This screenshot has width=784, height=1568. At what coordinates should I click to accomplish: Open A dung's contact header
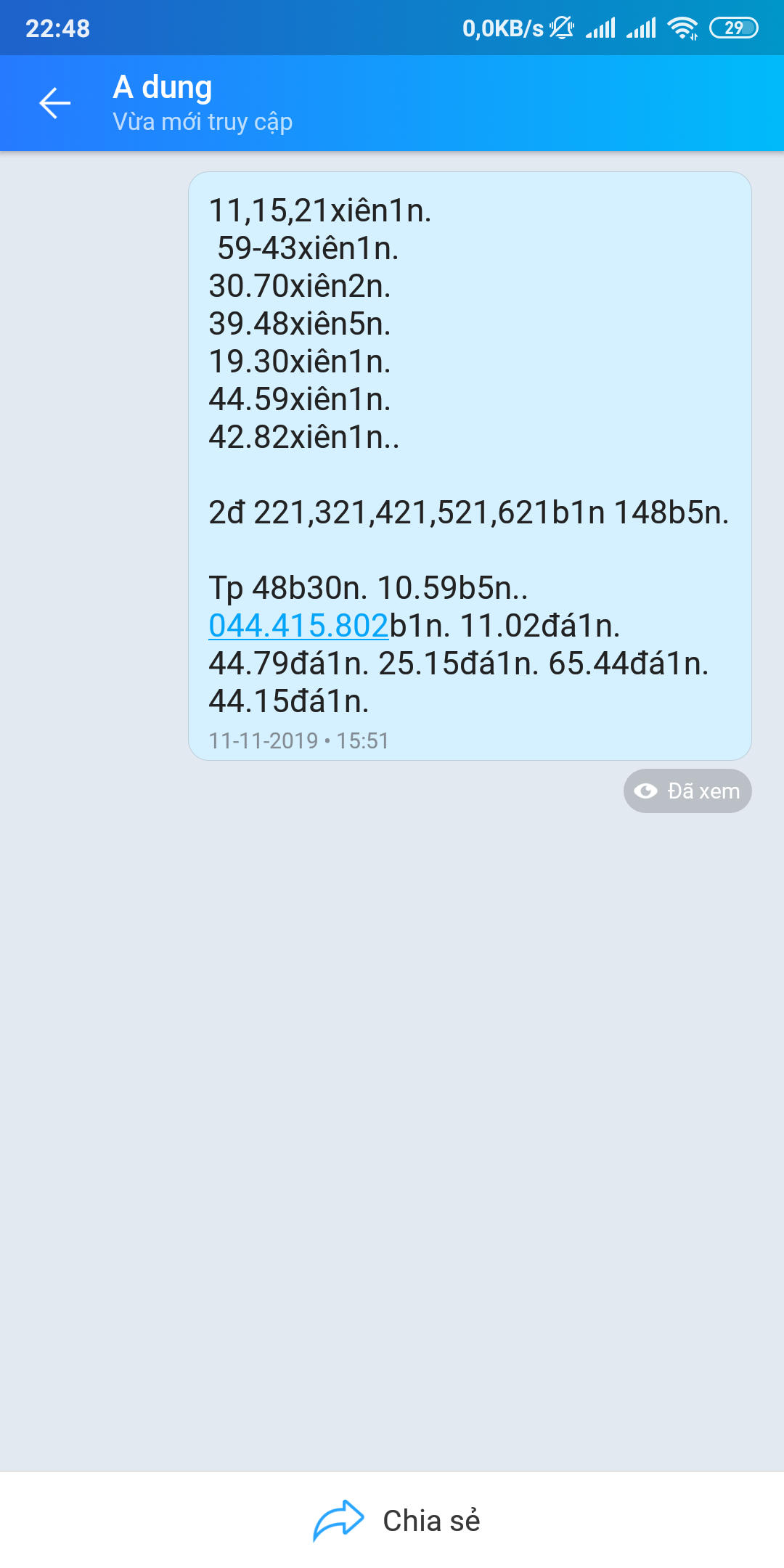click(202, 103)
